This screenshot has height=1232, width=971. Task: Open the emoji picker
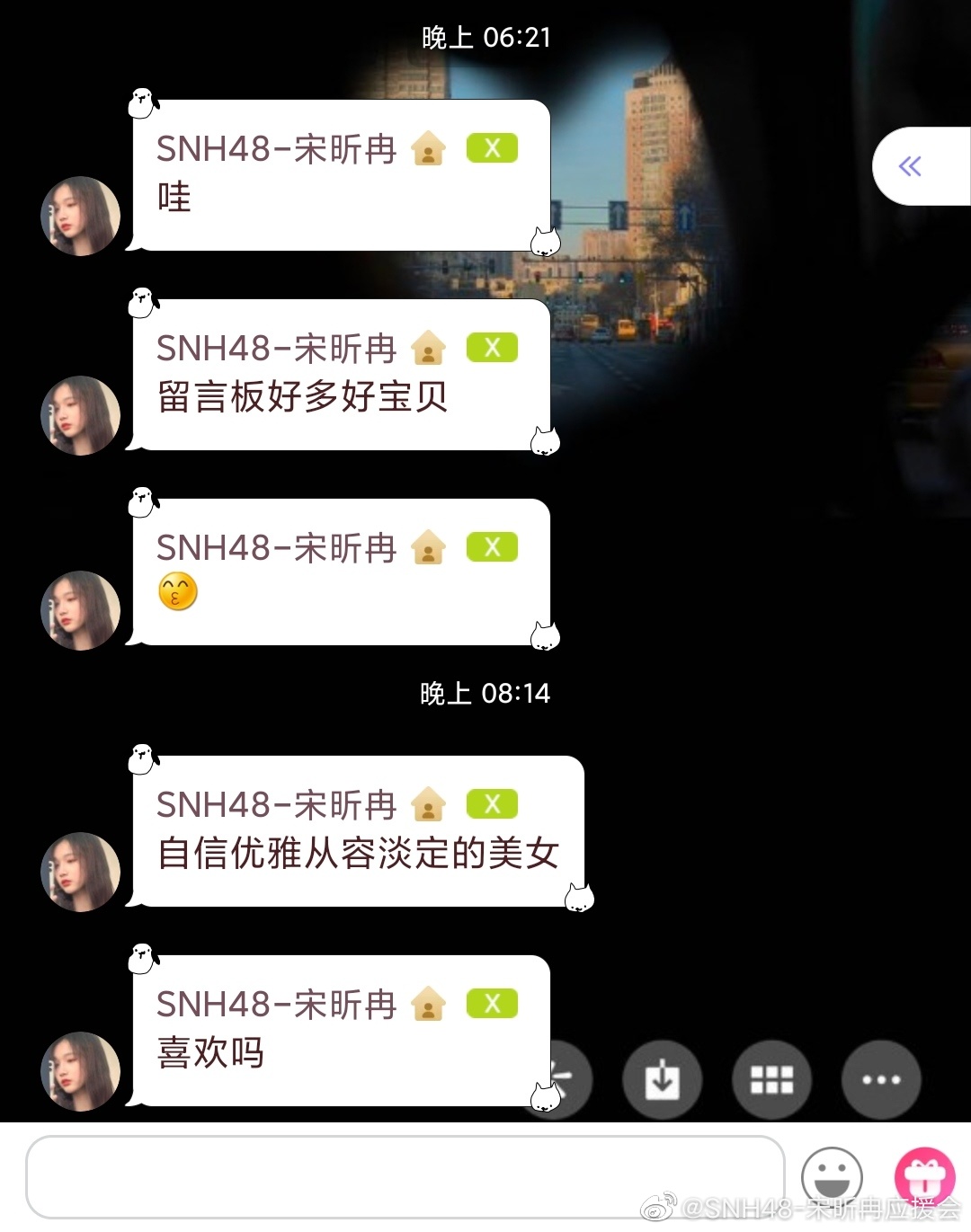(832, 1176)
